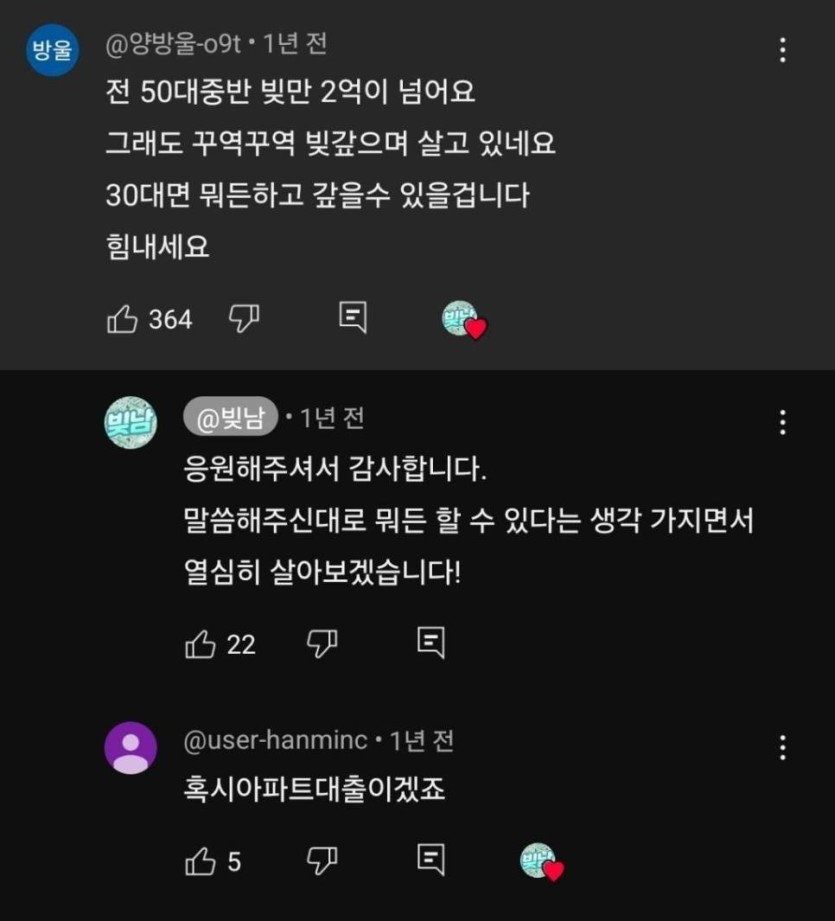Reply to @user-hanminc's comment
This screenshot has width=835, height=921.
(x=431, y=859)
